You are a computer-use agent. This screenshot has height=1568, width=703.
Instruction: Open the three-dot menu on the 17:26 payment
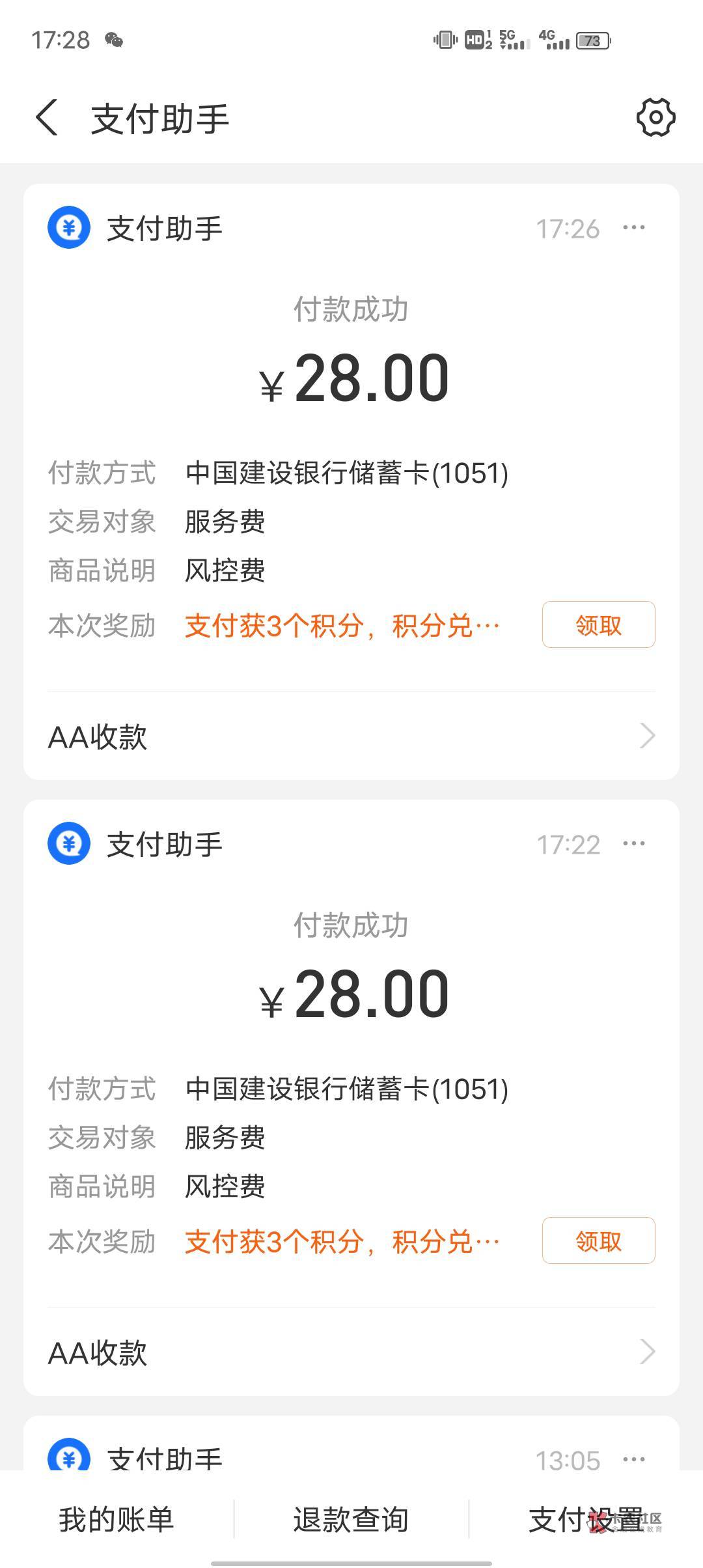click(x=633, y=228)
